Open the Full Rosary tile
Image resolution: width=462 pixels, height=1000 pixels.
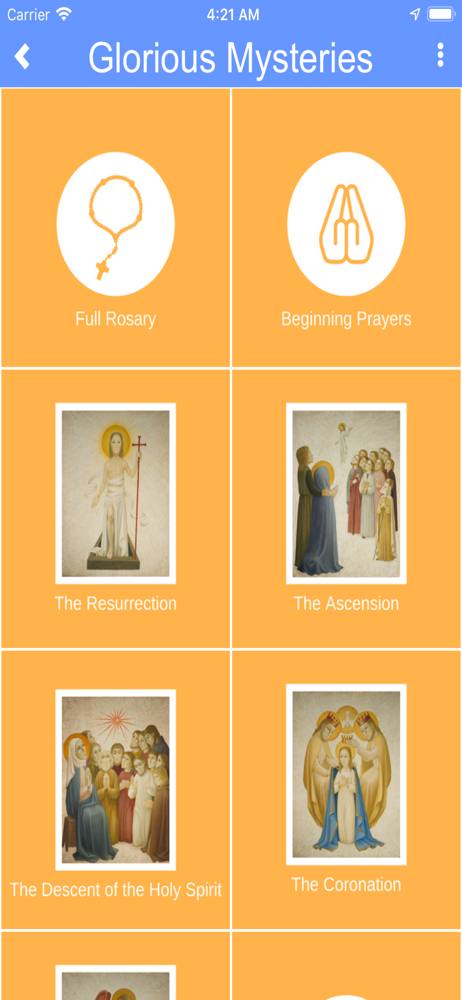tap(116, 228)
